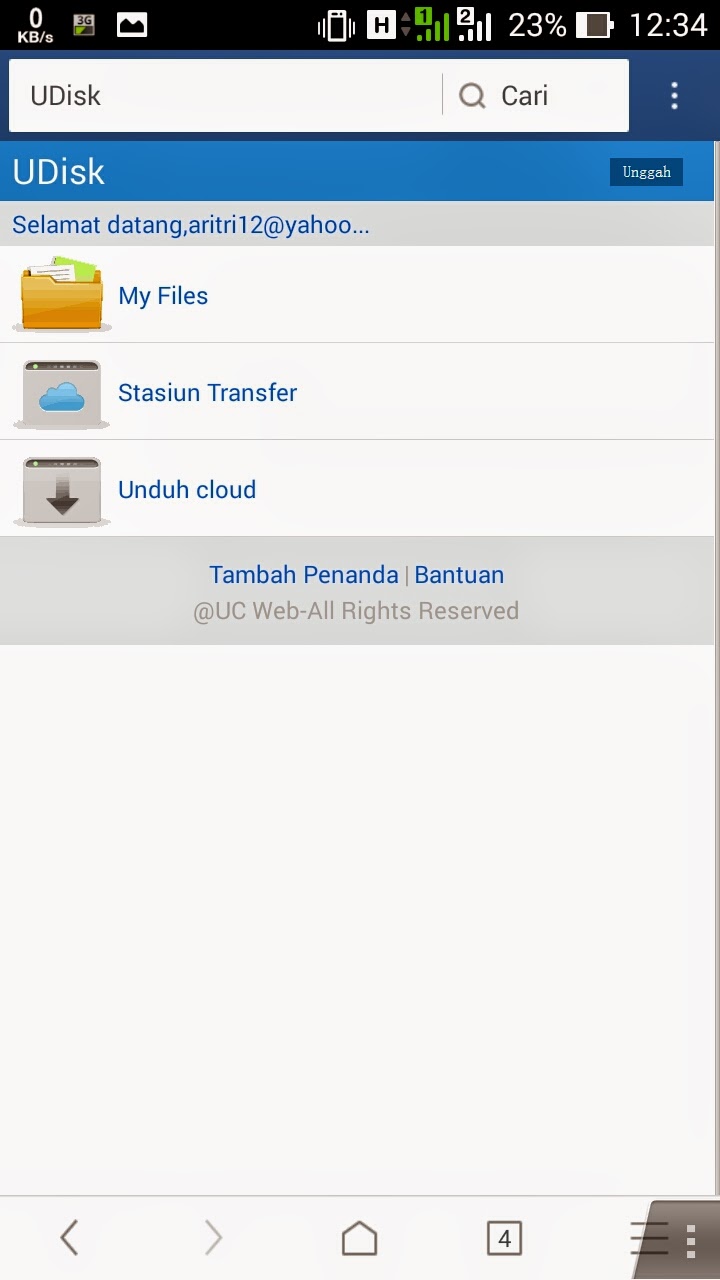Open the browser menu with three lines
This screenshot has width=720, height=1280.
pos(651,1238)
